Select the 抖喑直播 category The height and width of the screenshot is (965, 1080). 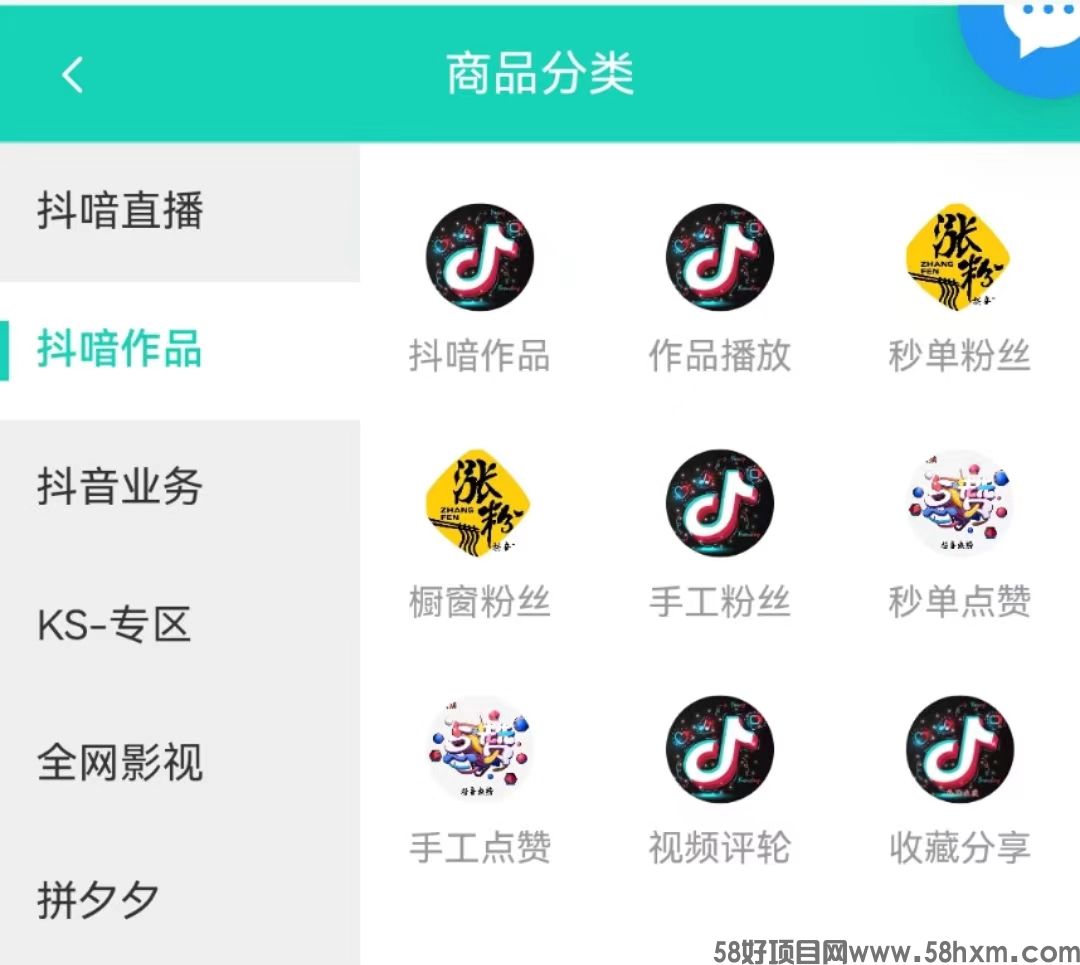coord(120,211)
